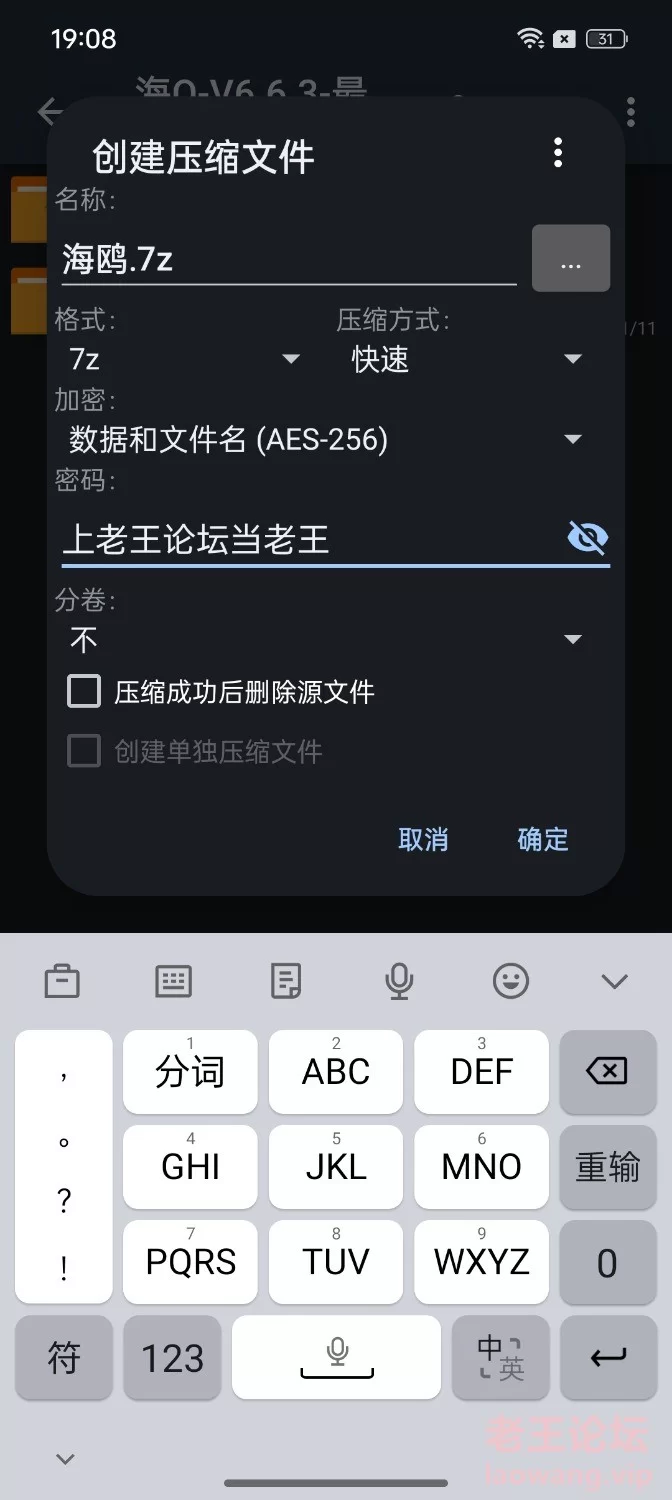Tap the keyboard backspace key
Image resolution: width=672 pixels, height=1500 pixels.
click(607, 1072)
